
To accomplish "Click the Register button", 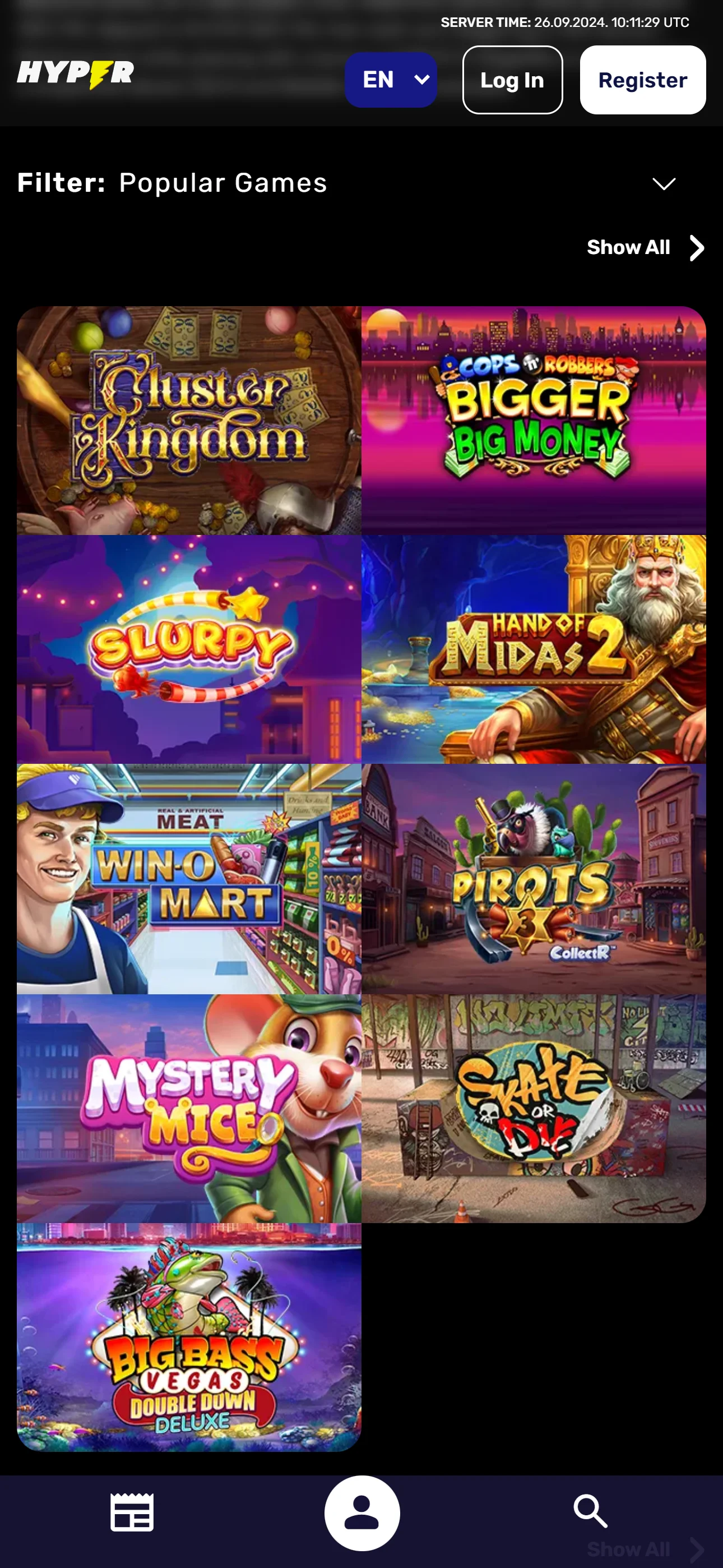I will [x=642, y=80].
